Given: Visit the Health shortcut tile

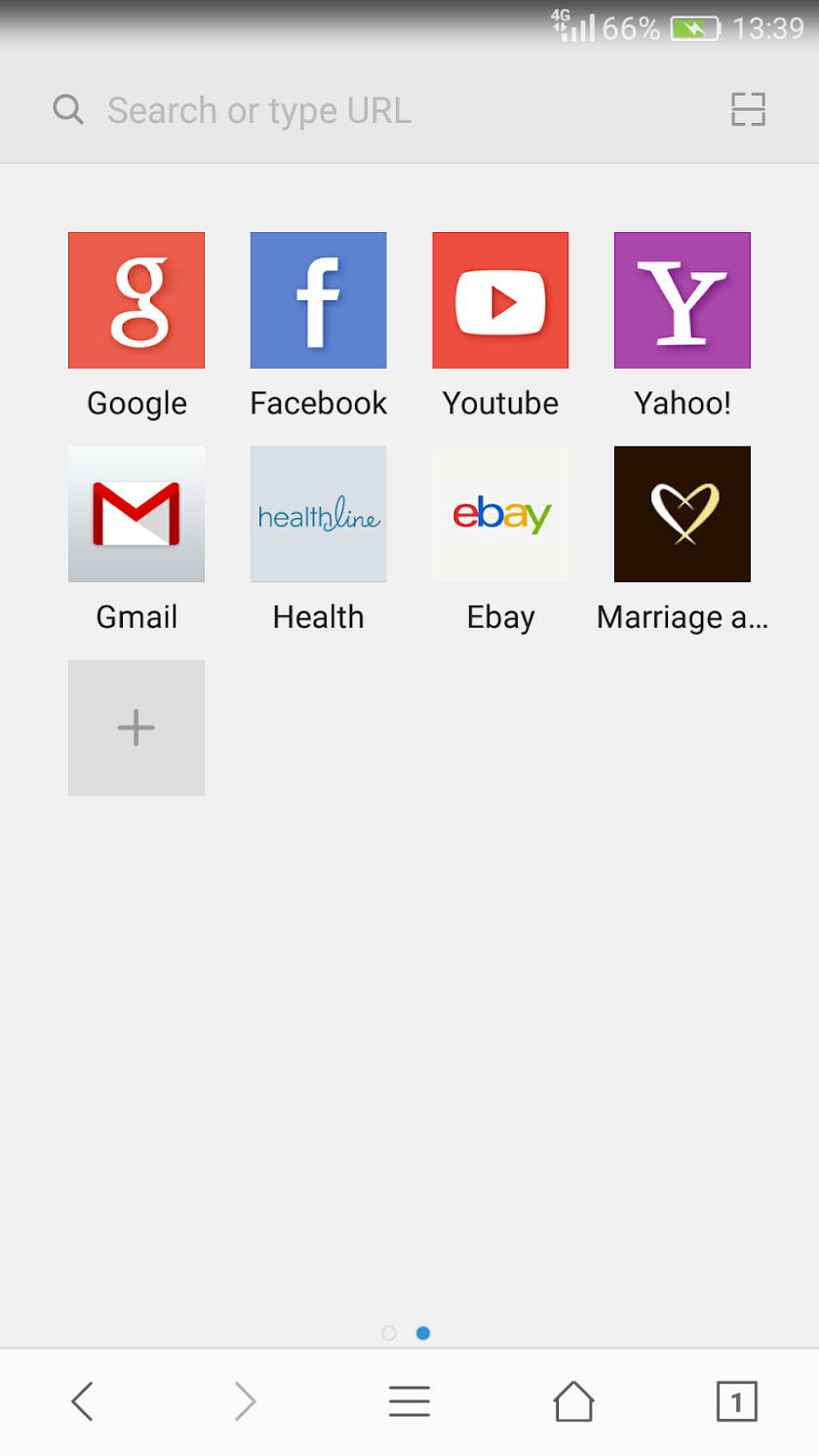Looking at the screenshot, I should coord(318,514).
